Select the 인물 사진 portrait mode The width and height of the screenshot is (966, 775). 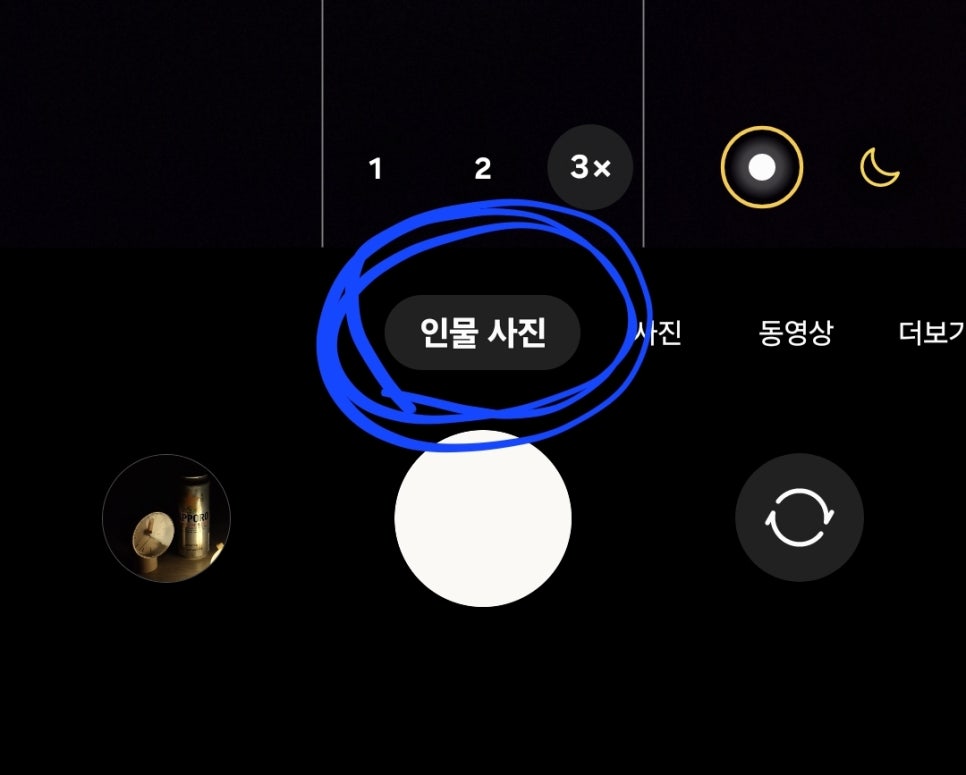[x=483, y=333]
